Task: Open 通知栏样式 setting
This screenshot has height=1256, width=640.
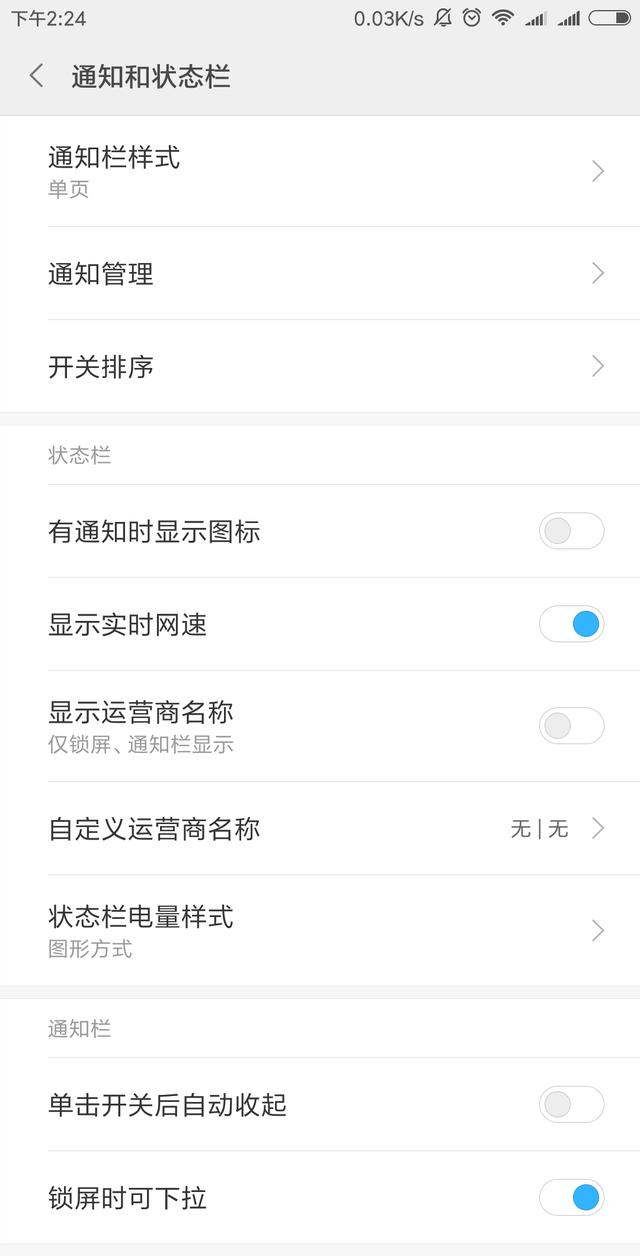Action: (x=320, y=171)
